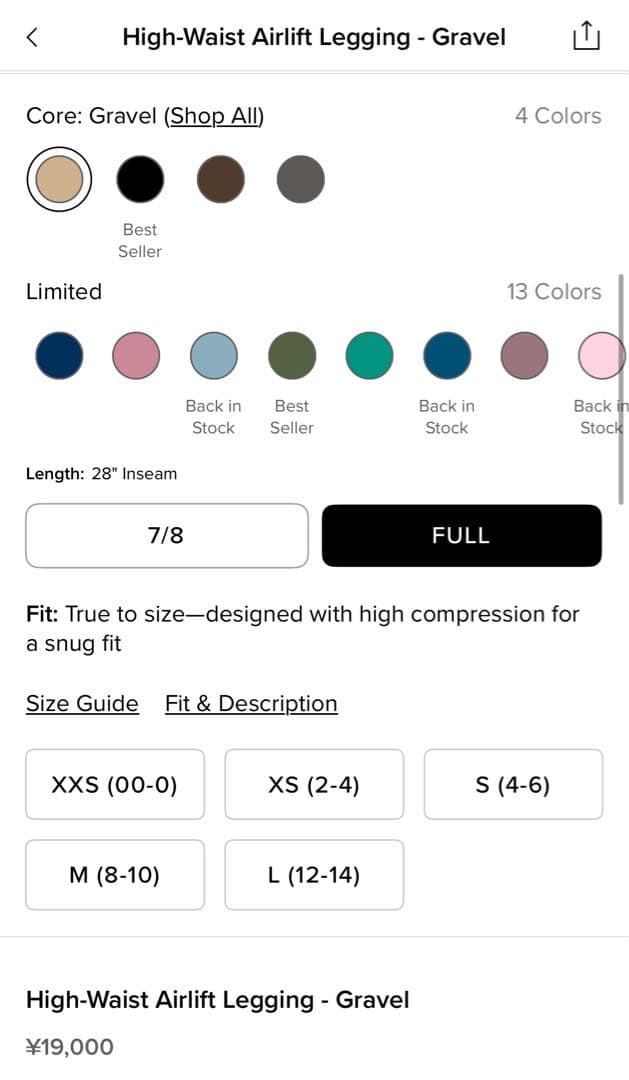Select the black Best Seller color

coord(140,180)
